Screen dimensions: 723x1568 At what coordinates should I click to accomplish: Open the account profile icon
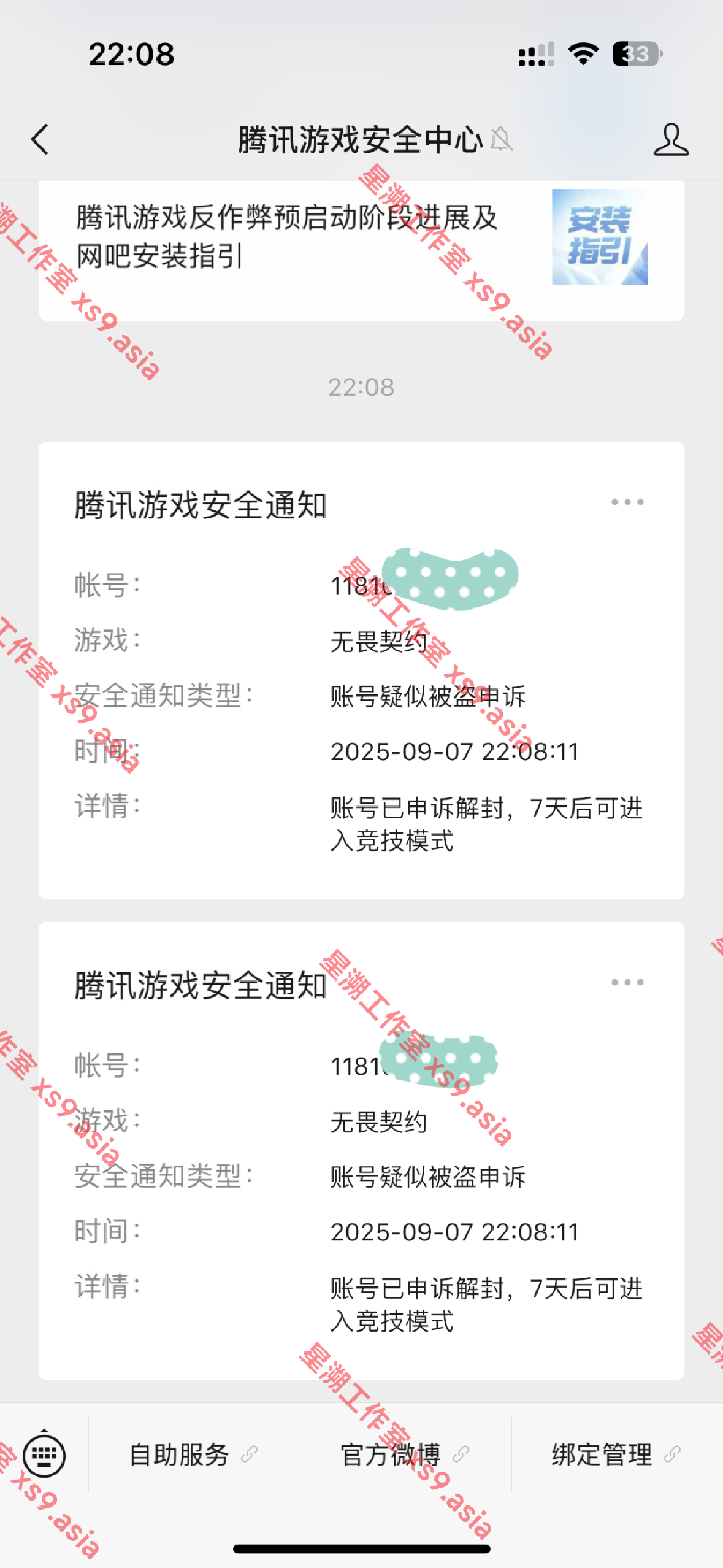click(671, 139)
